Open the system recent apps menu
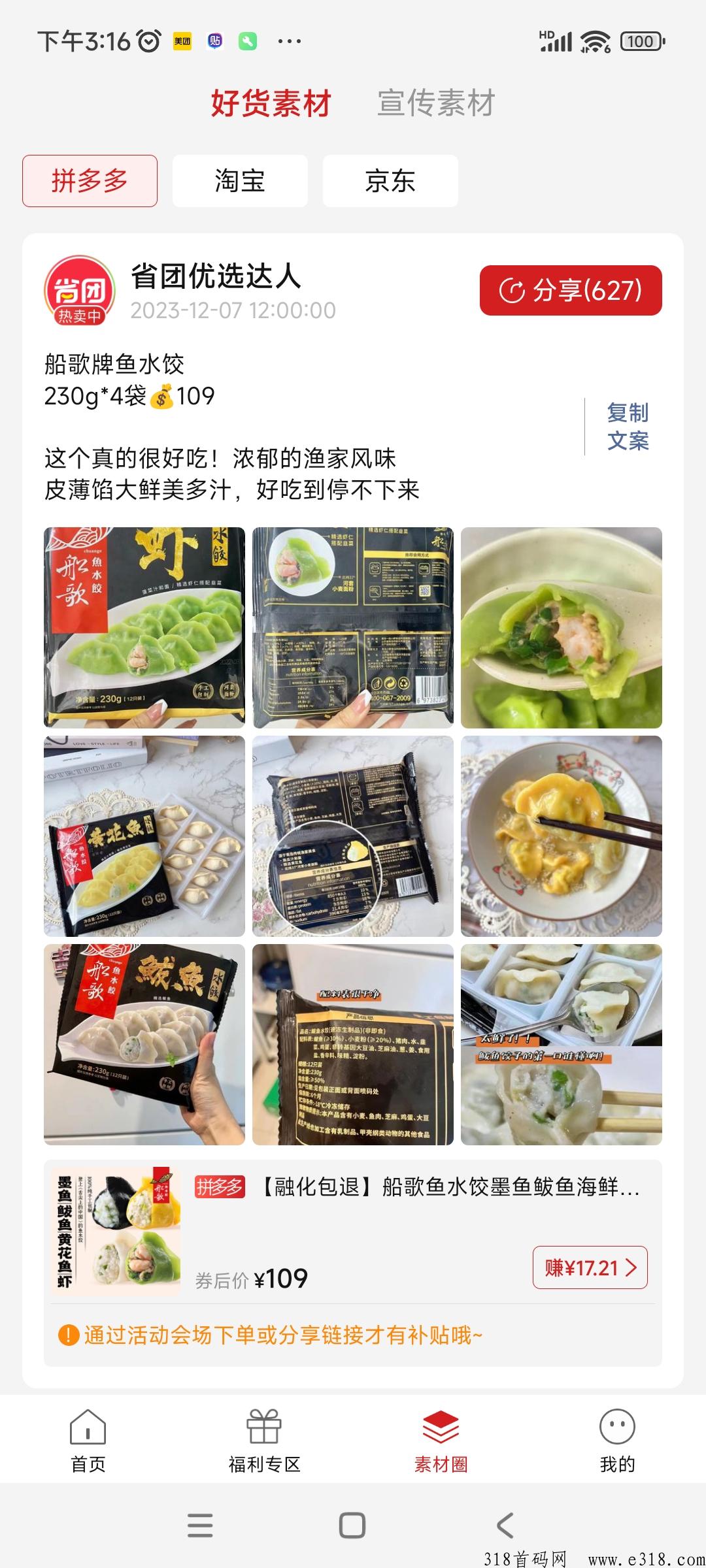Viewport: 706px width, 1568px height. [200, 1526]
